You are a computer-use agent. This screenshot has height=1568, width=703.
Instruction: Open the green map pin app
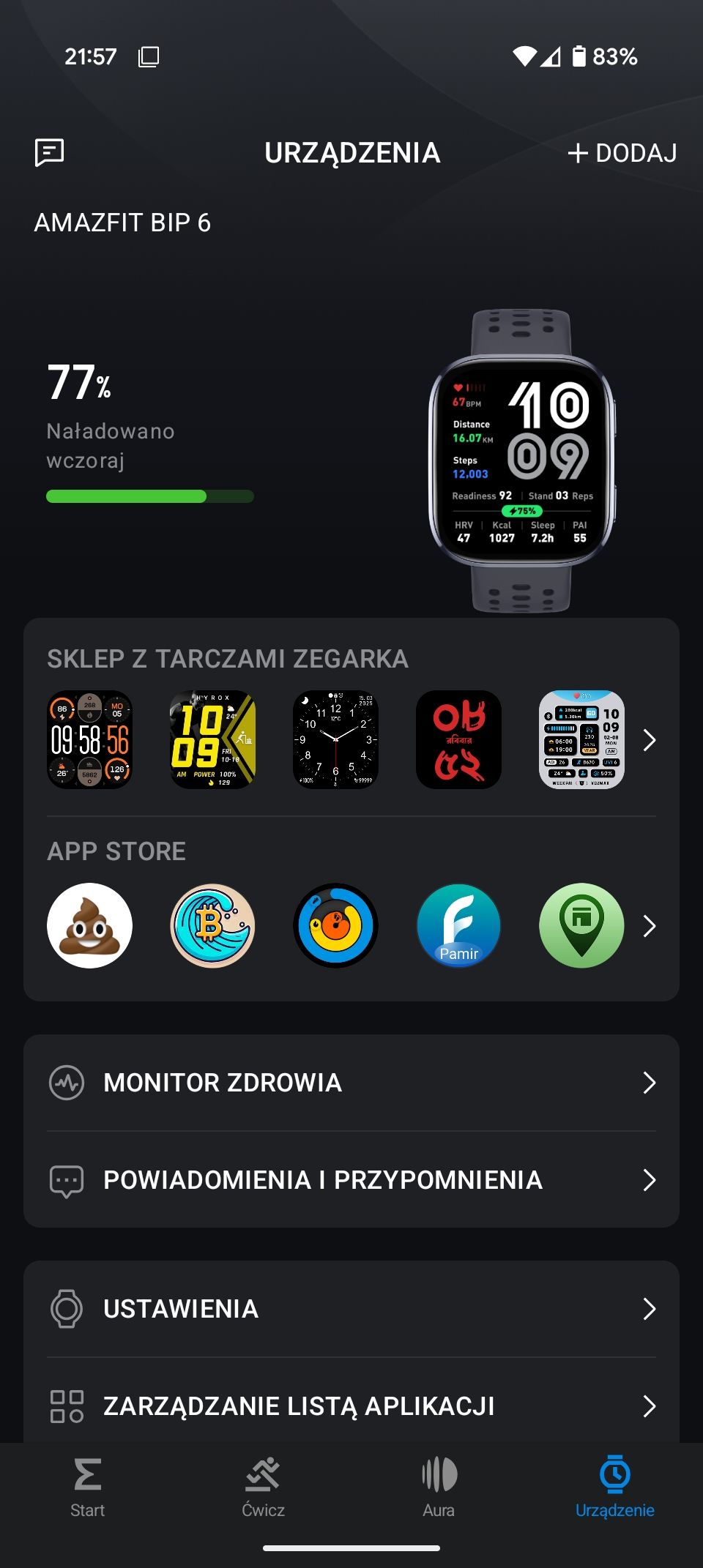point(582,925)
